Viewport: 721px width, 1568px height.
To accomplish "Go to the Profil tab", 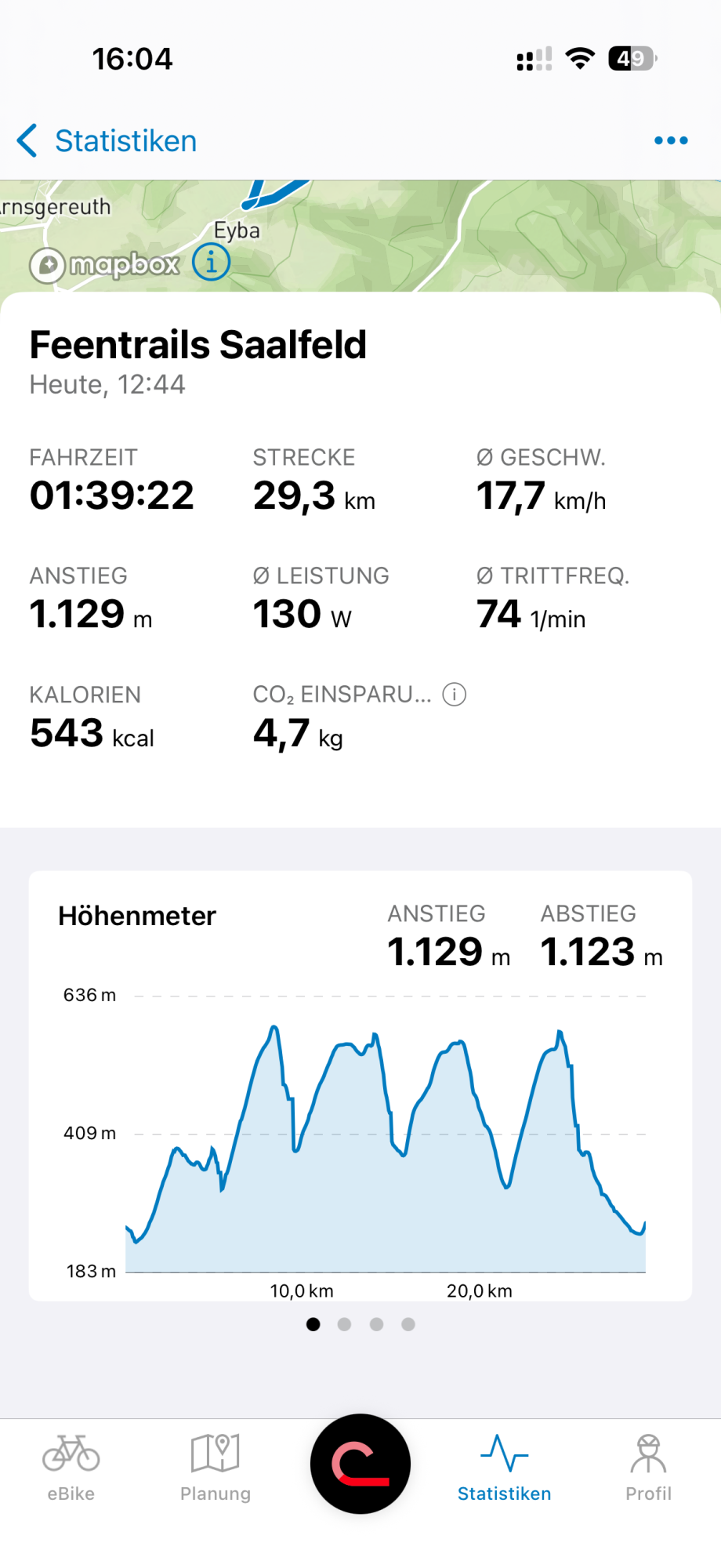I will (648, 1468).
